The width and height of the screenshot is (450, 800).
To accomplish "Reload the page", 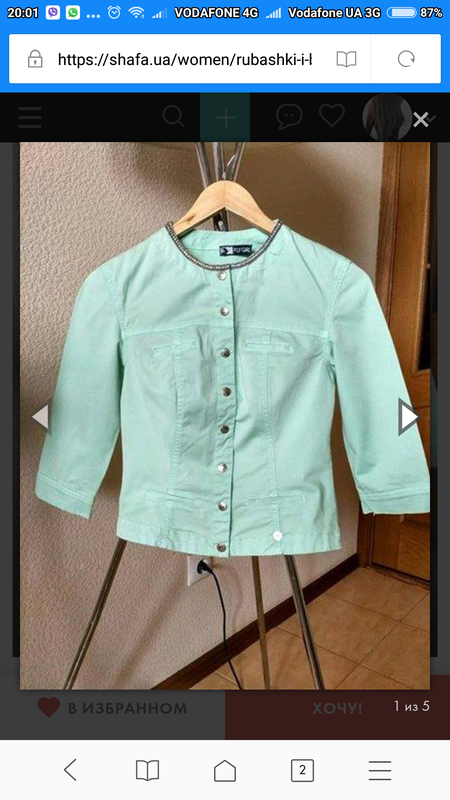I will [x=406, y=59].
